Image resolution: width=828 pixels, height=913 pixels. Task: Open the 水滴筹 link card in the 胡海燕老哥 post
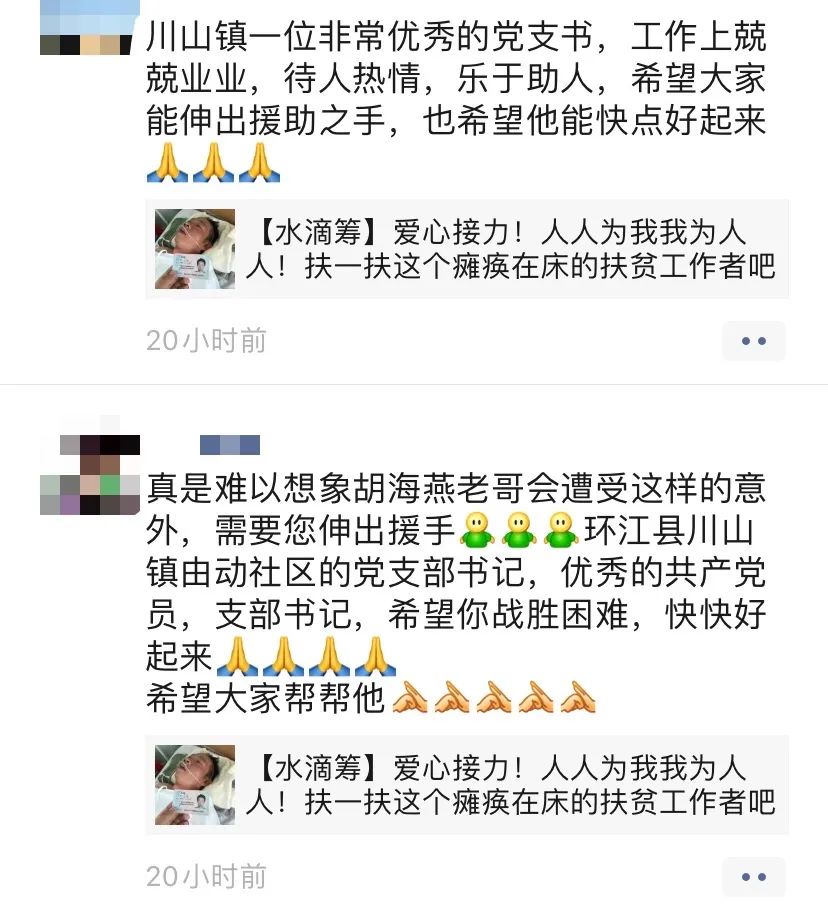468,785
